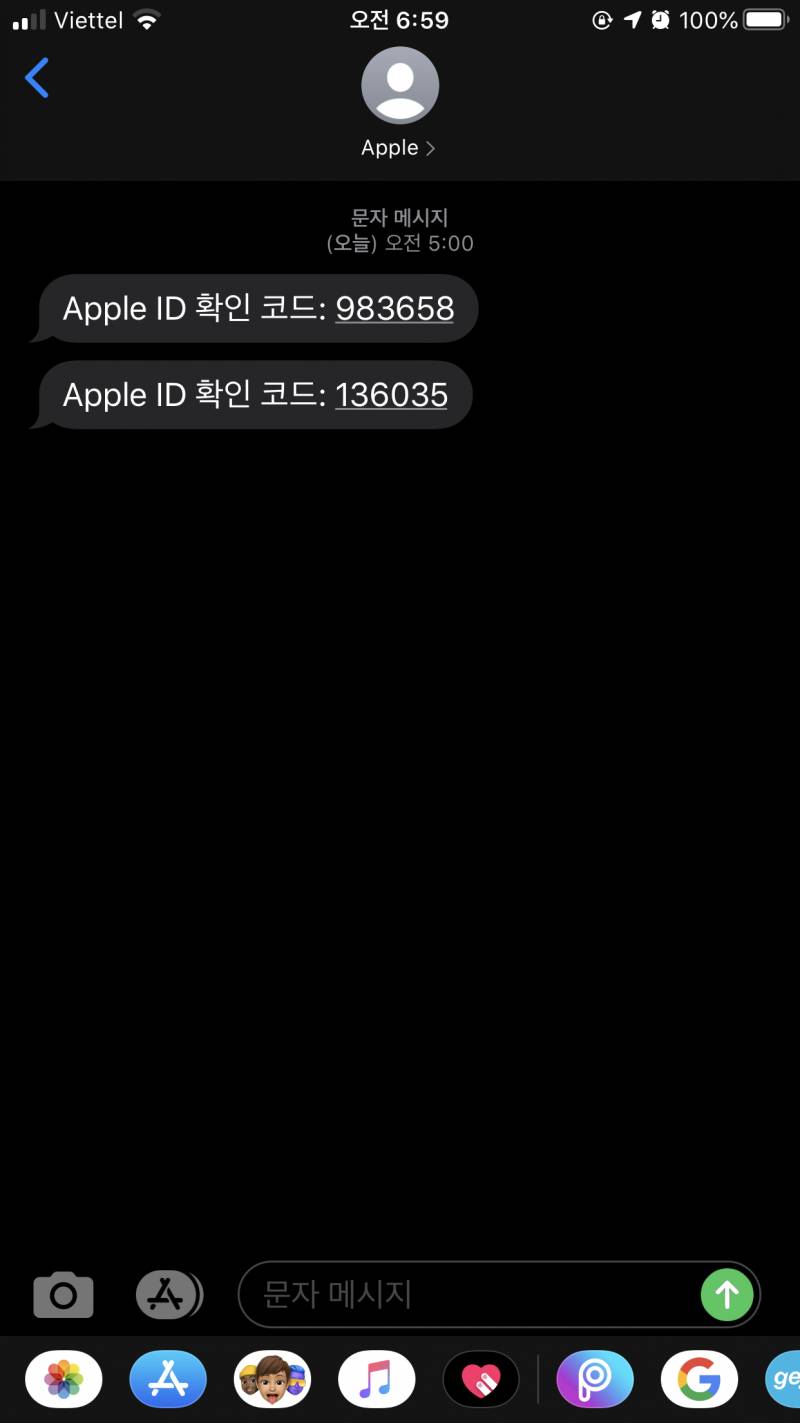The width and height of the screenshot is (800, 1423).
Task: Open the camera to attach a photo
Action: (x=63, y=1295)
